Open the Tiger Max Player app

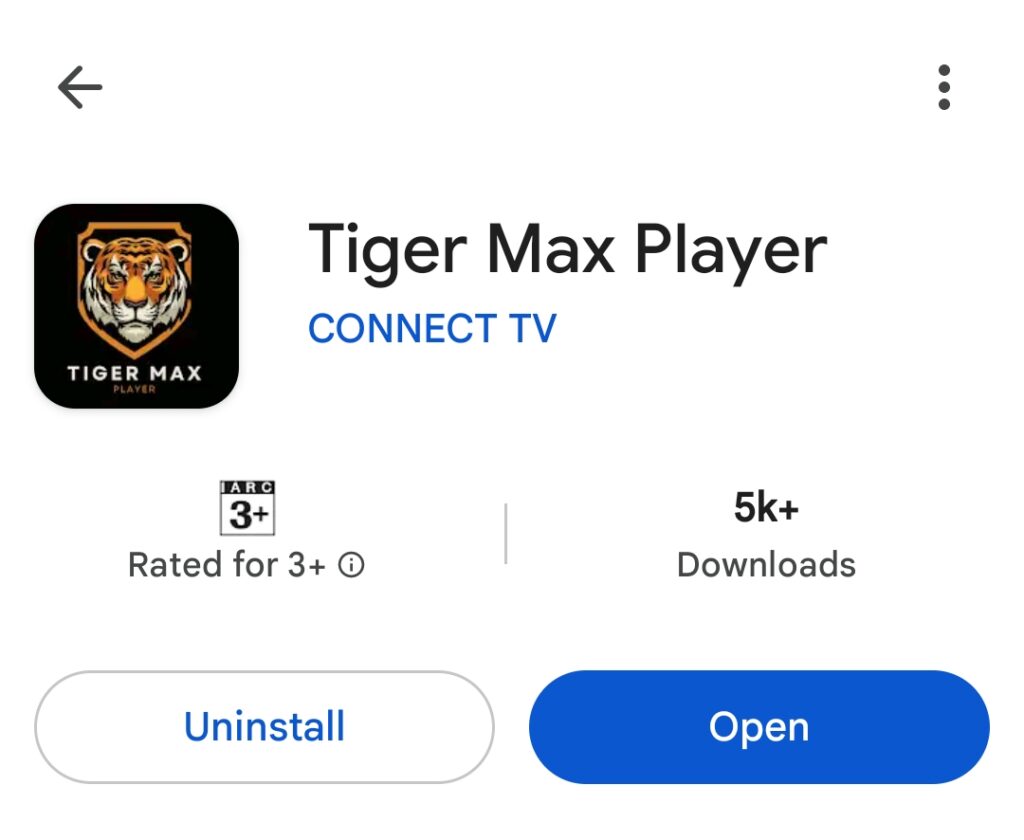coord(758,727)
